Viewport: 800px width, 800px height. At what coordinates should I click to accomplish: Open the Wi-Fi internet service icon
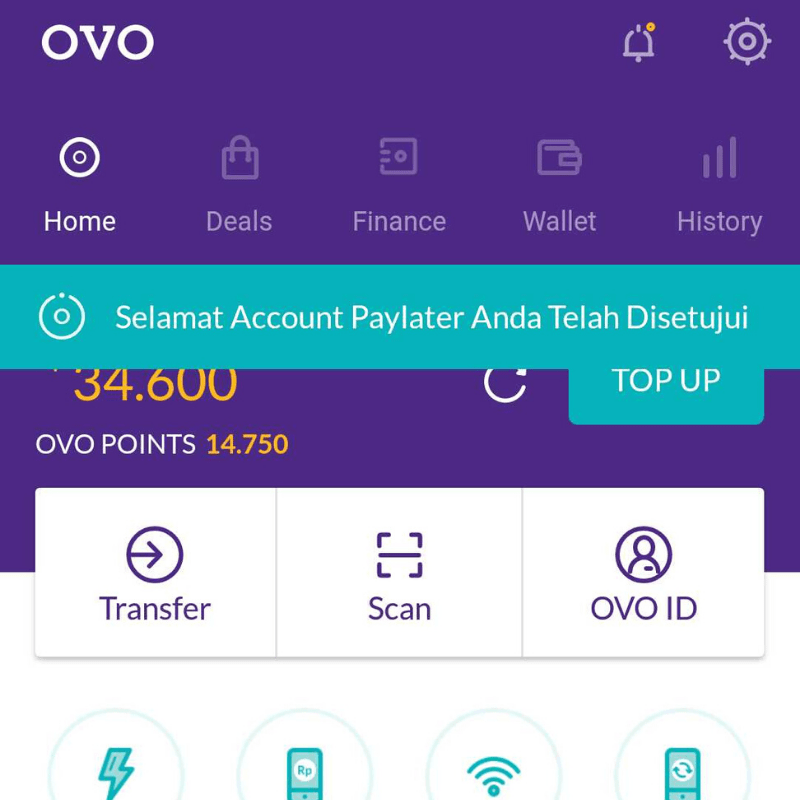[x=494, y=772]
